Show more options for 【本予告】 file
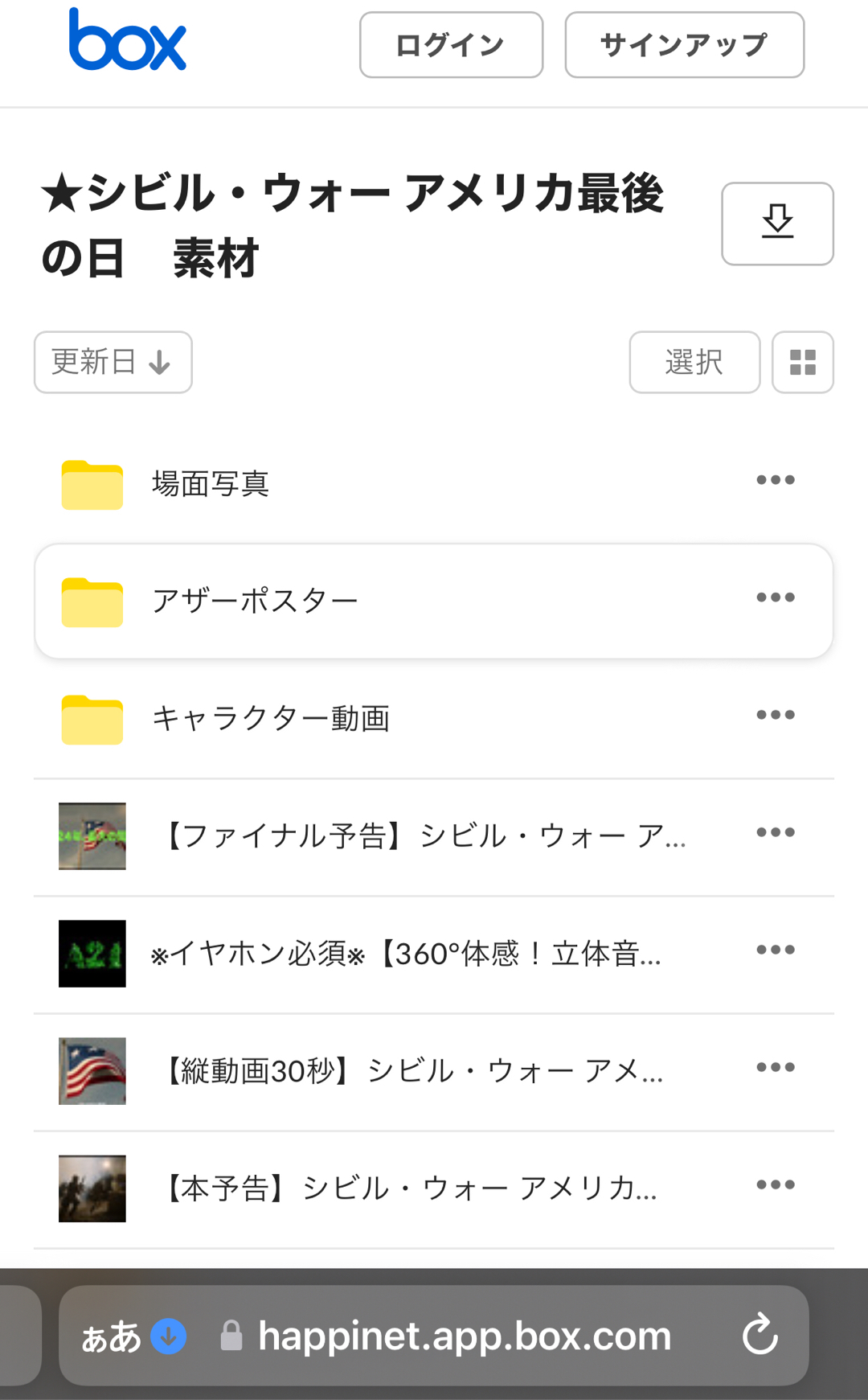868x1400 pixels. pyautogui.click(x=776, y=1184)
